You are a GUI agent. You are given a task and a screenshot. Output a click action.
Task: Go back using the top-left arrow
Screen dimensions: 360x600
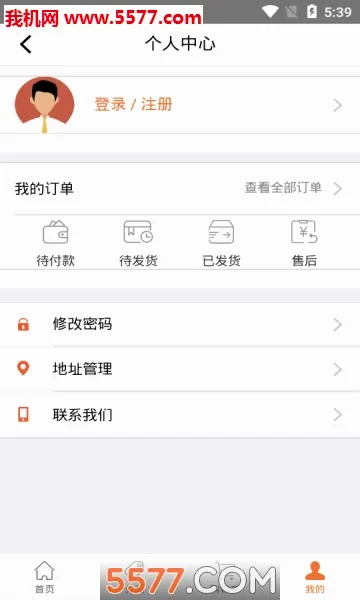(x=26, y=44)
